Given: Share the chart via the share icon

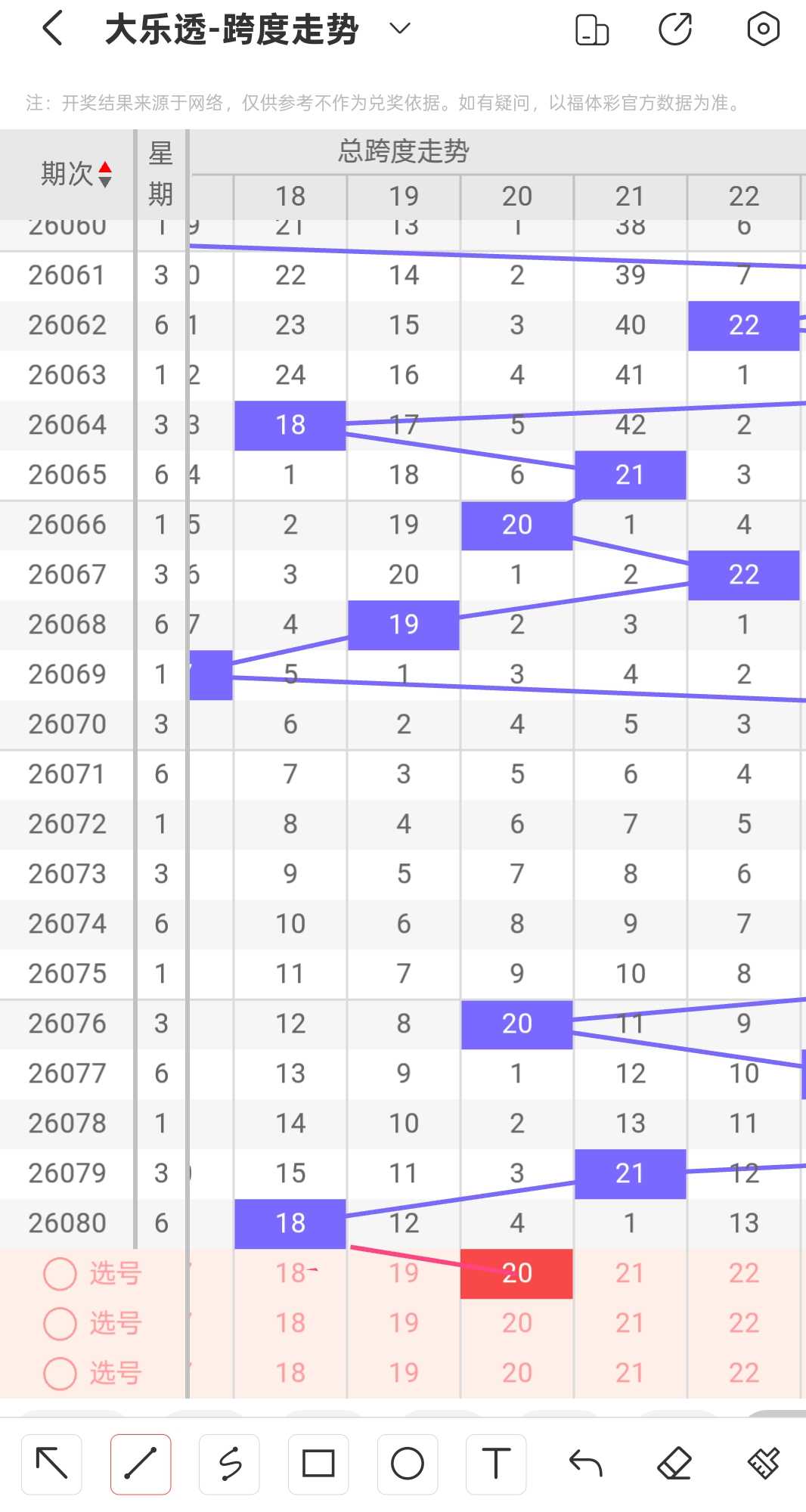Looking at the screenshot, I should point(675,29).
